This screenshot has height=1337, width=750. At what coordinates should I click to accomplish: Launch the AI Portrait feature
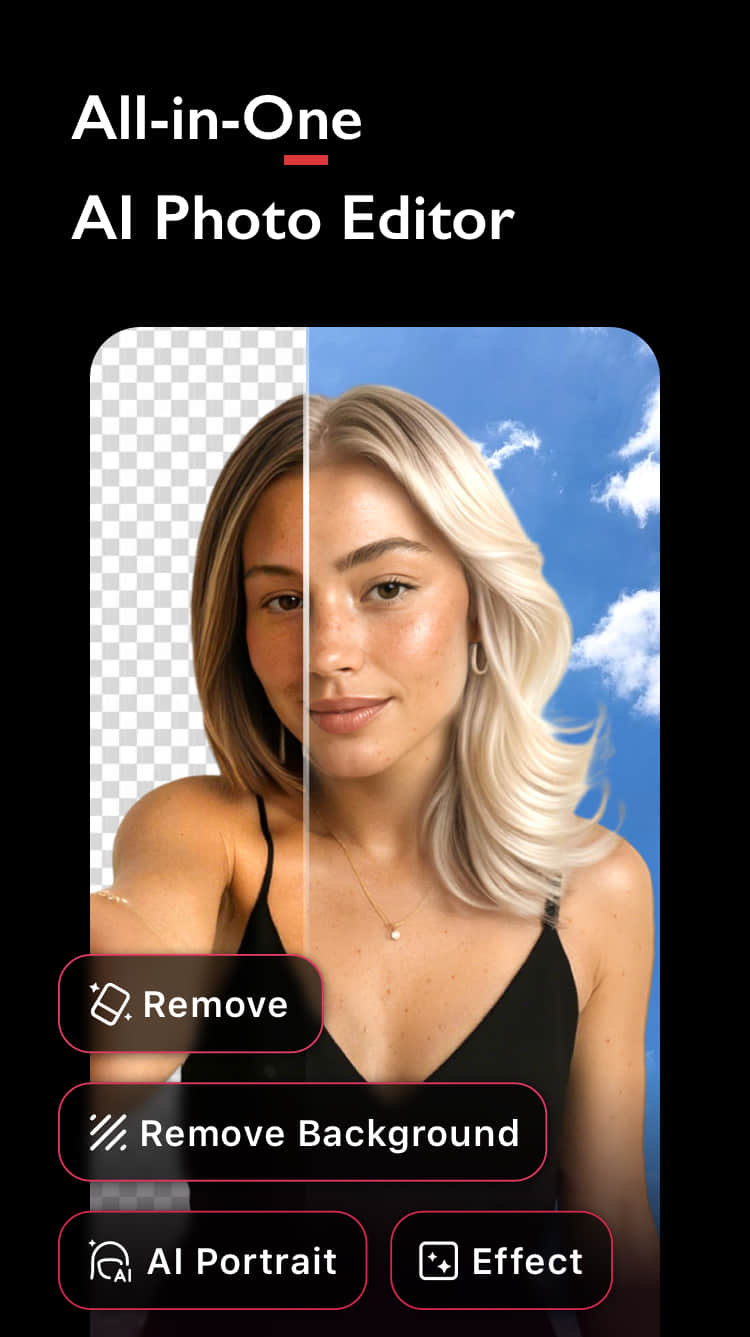point(212,1260)
